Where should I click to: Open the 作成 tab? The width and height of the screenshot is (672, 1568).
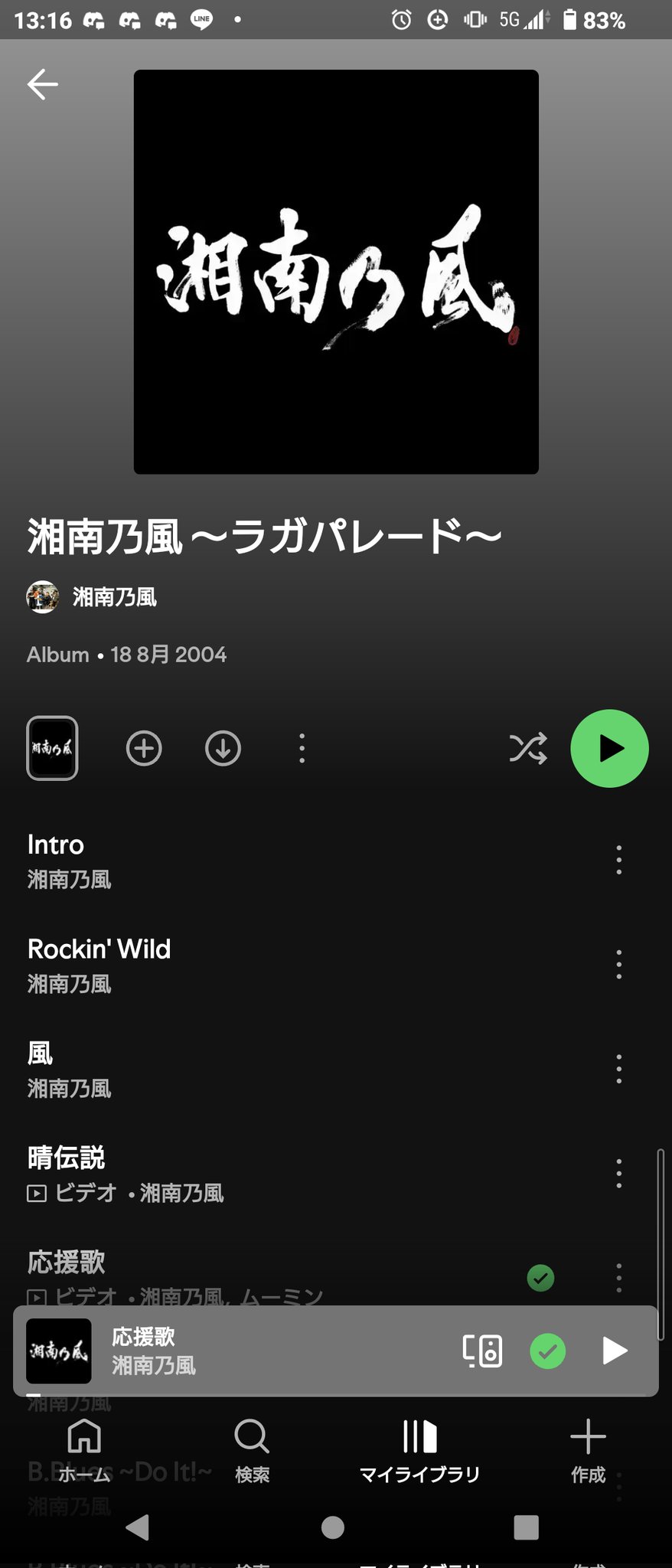click(x=588, y=1450)
